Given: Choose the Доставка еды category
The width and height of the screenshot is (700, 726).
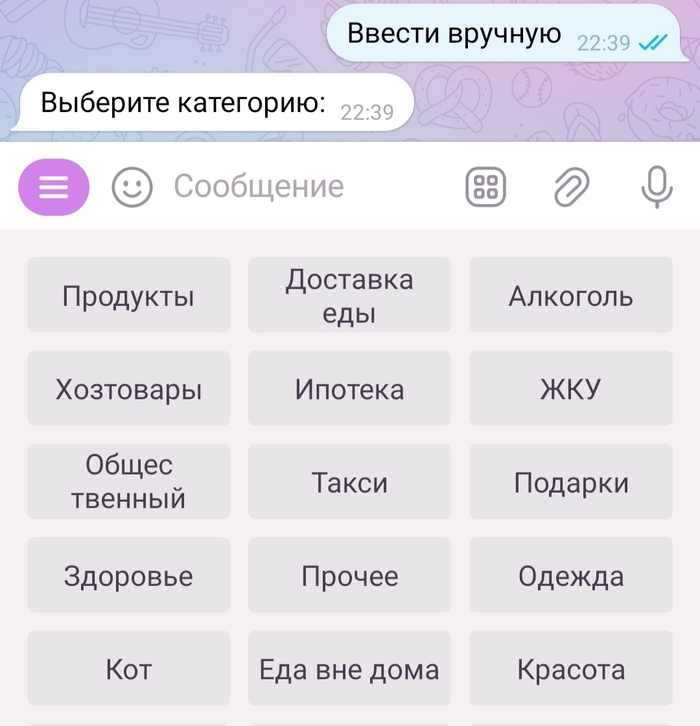Looking at the screenshot, I should coord(349,296).
